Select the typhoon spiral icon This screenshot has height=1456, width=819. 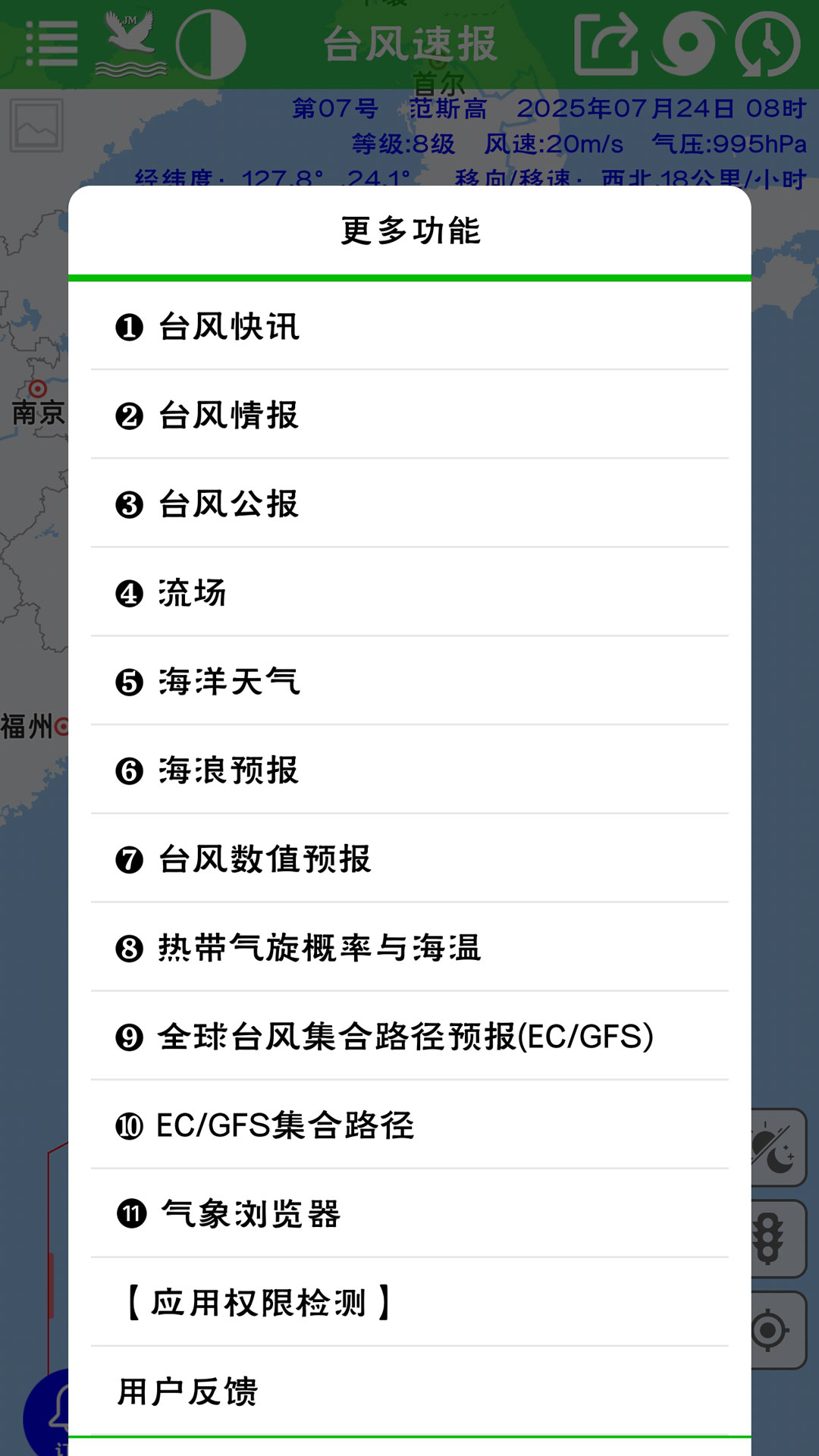click(x=688, y=42)
